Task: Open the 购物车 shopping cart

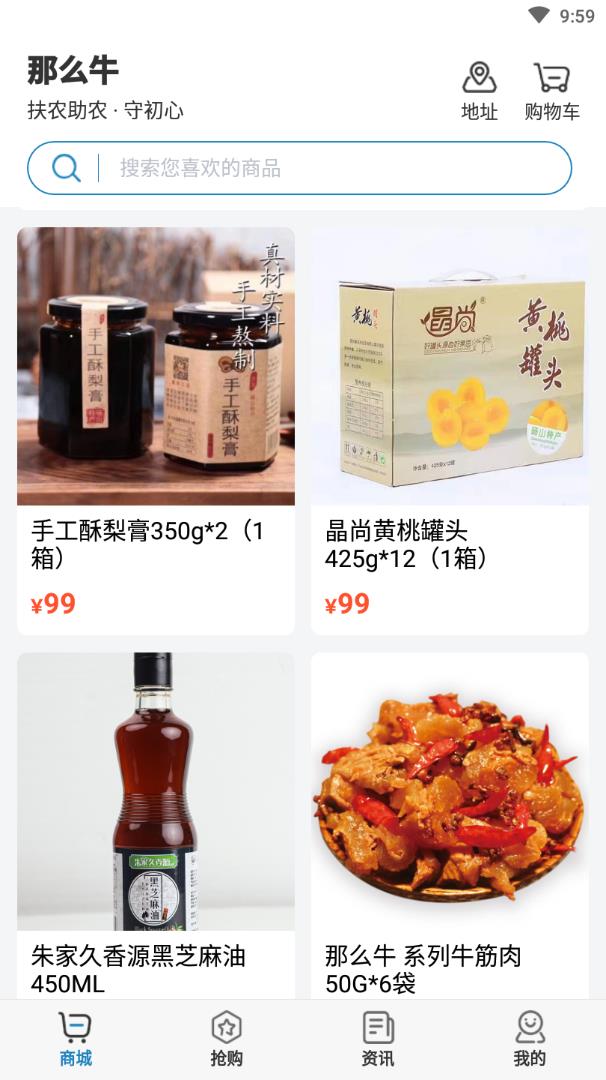Action: pos(551,90)
